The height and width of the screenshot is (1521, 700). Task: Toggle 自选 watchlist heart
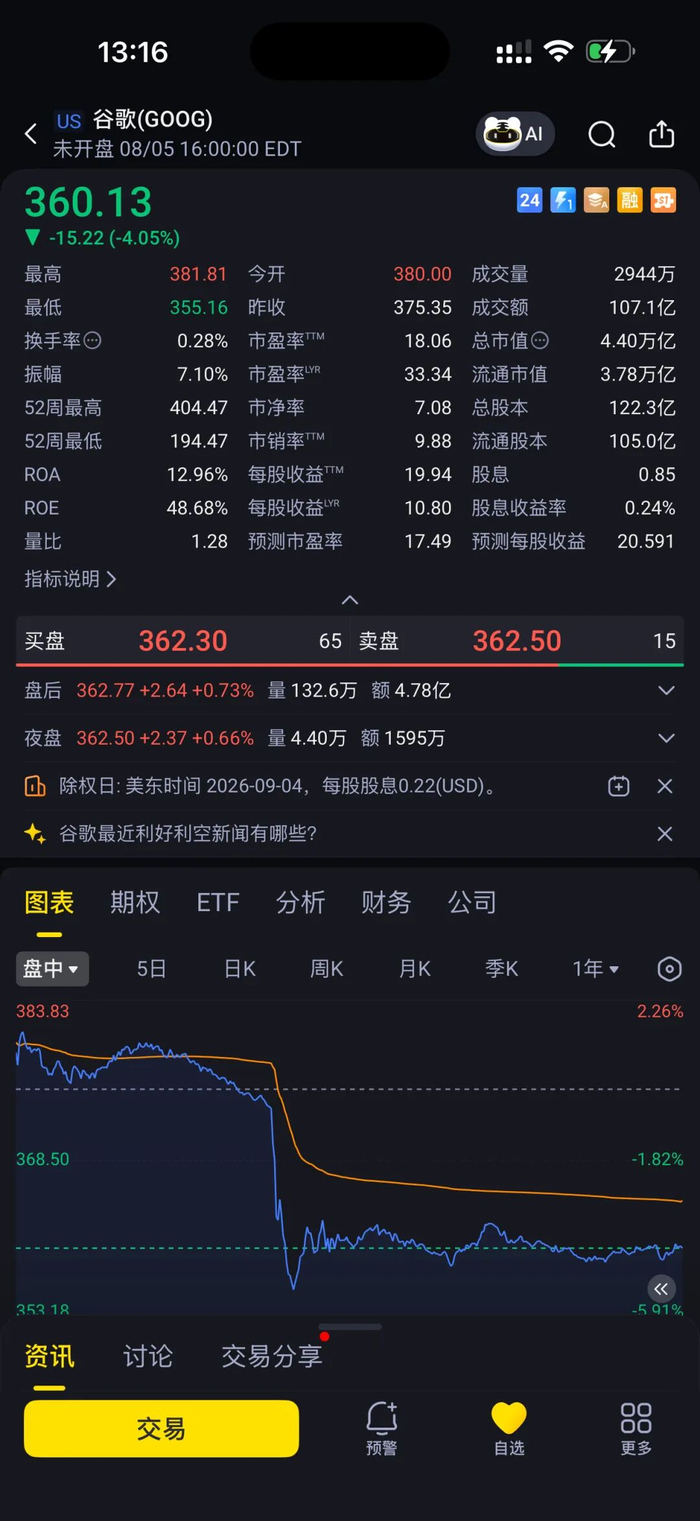point(509,1428)
